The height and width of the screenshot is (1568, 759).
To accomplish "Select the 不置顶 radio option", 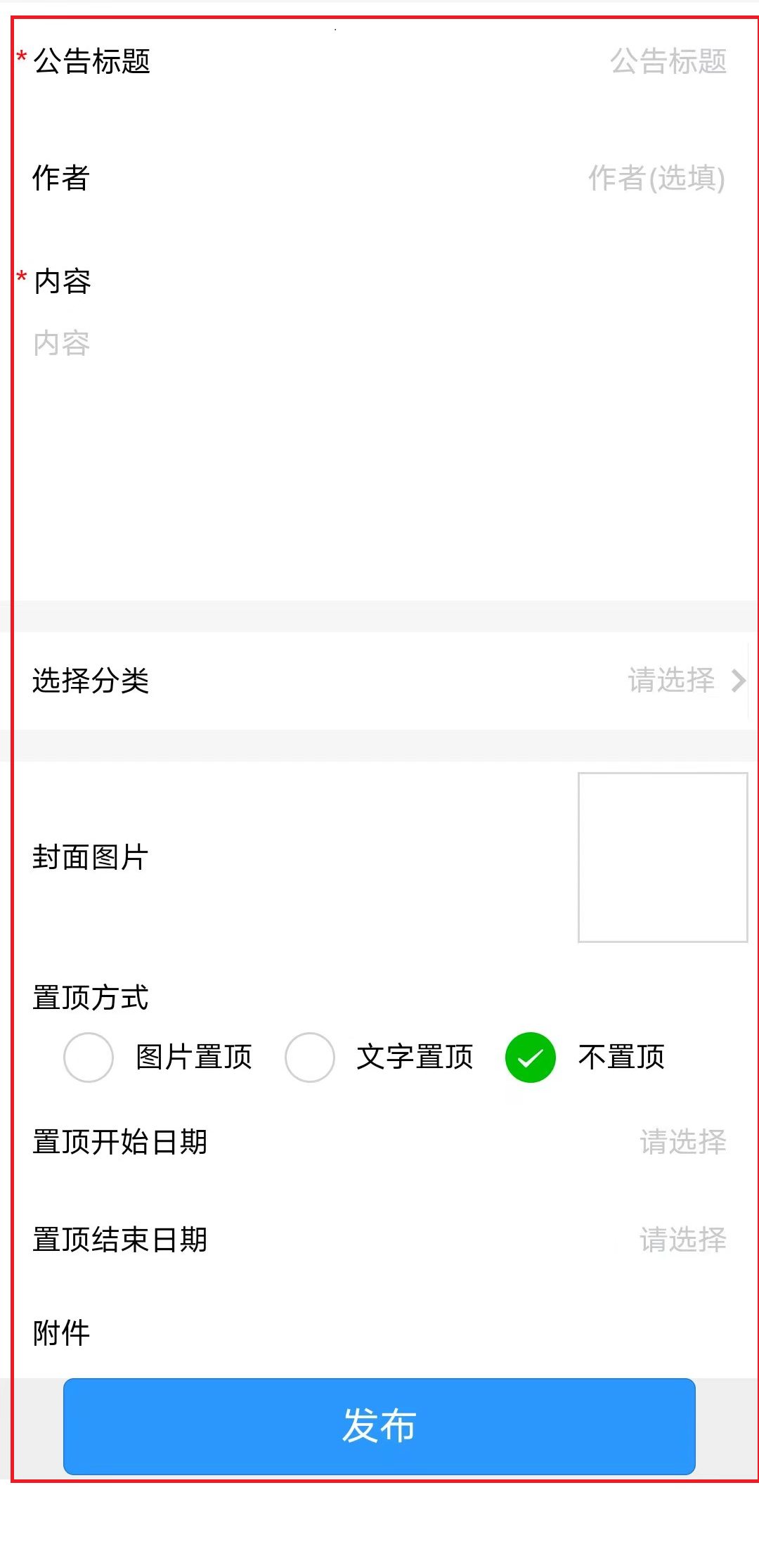I will pyautogui.click(x=531, y=1057).
